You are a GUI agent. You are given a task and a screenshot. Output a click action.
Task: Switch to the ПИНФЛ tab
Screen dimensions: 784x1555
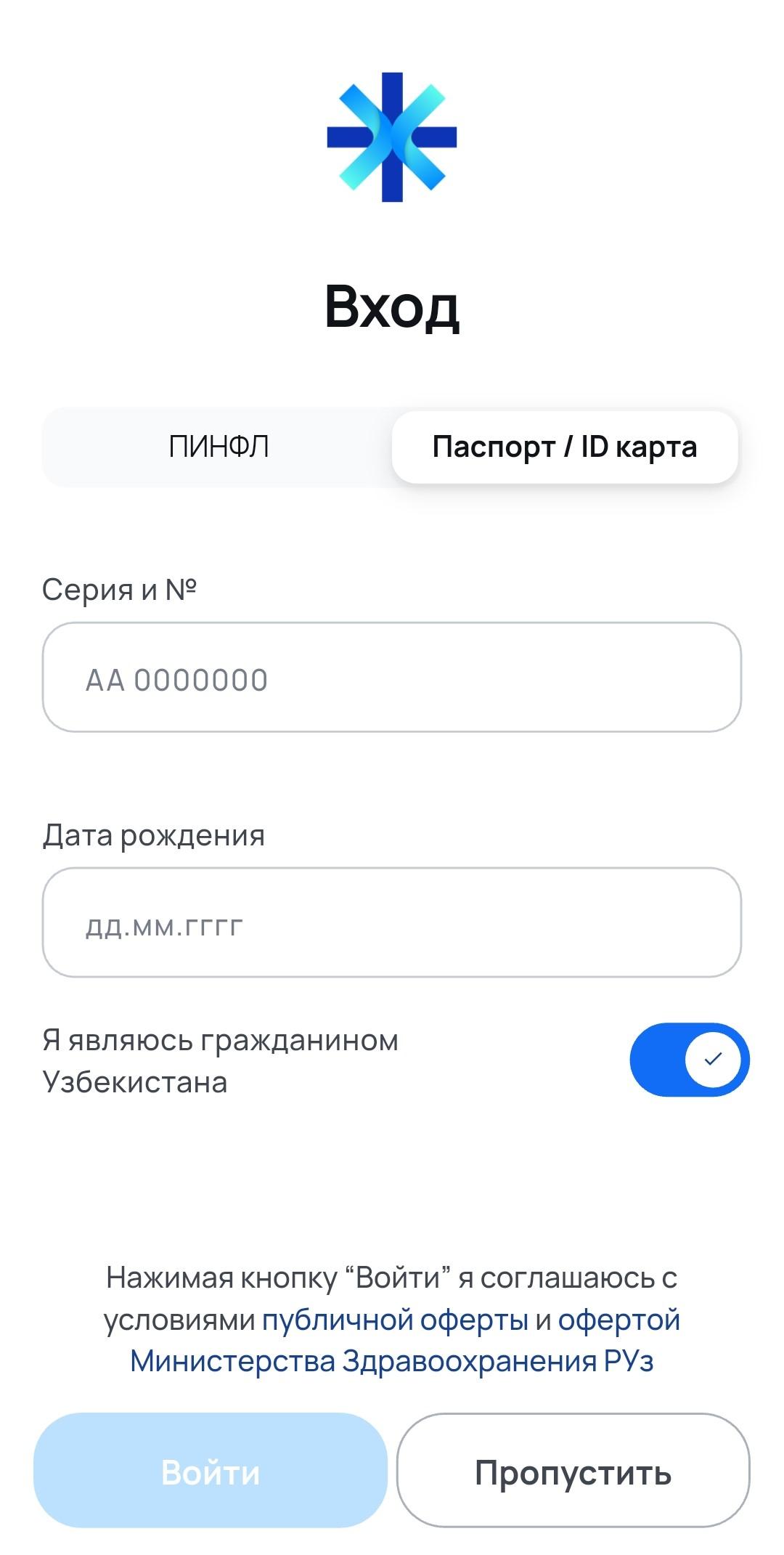[x=218, y=447]
